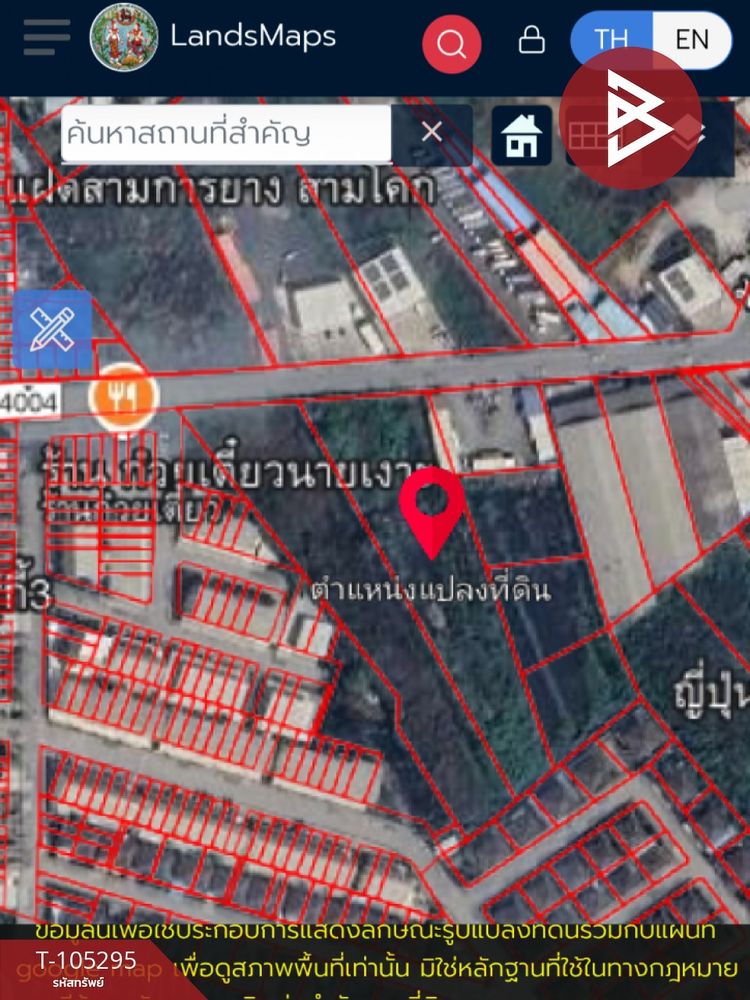Open the measuring tools button
750x1000 pixels.
point(52,329)
